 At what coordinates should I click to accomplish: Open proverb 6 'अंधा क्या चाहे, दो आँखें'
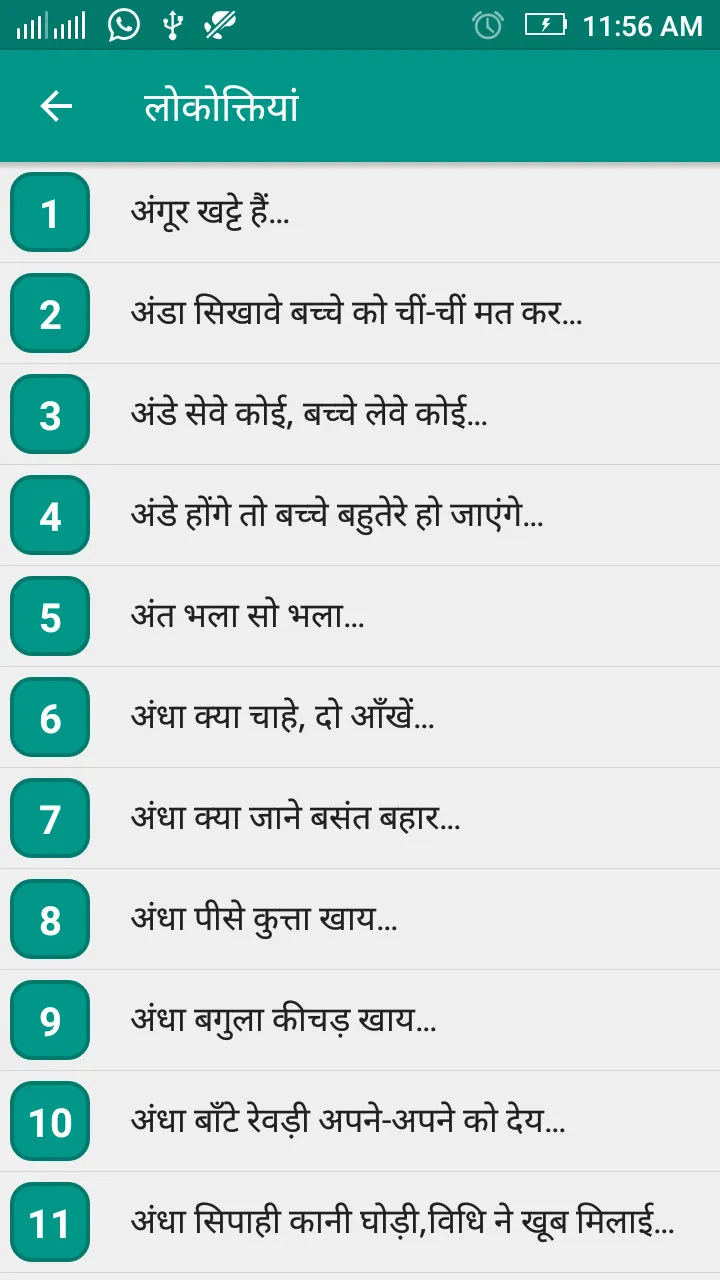360,717
